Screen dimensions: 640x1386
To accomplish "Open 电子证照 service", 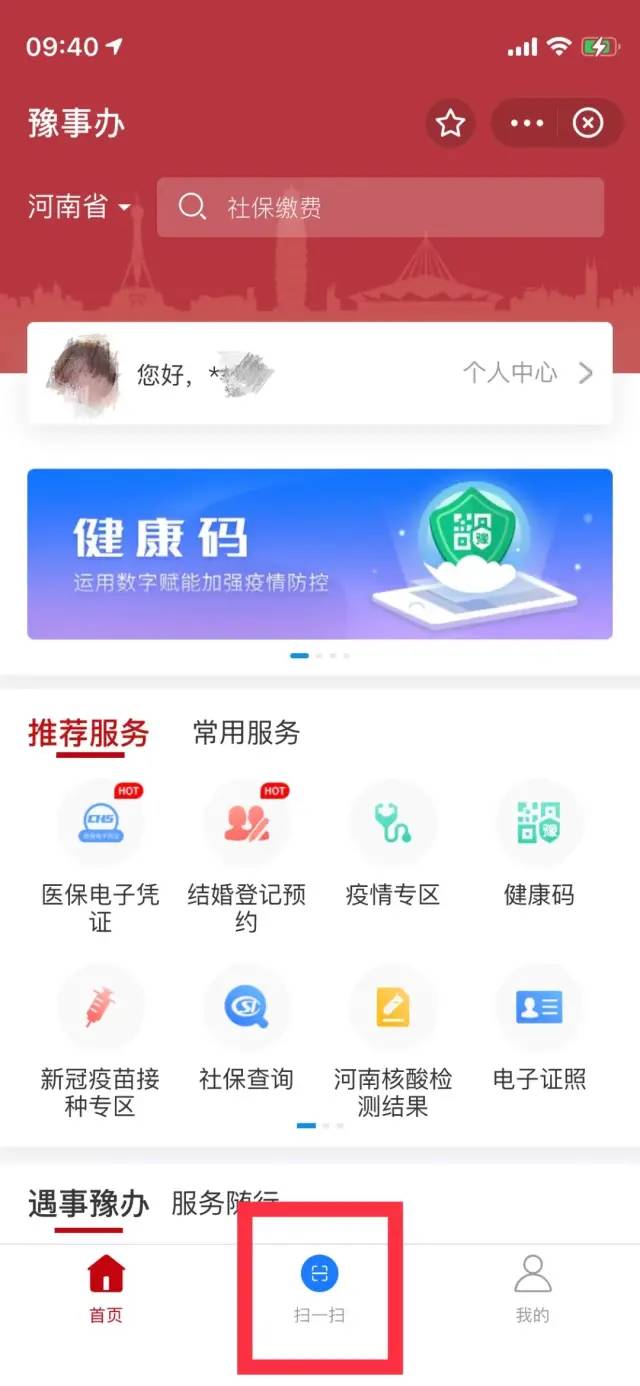I will click(x=539, y=1008).
